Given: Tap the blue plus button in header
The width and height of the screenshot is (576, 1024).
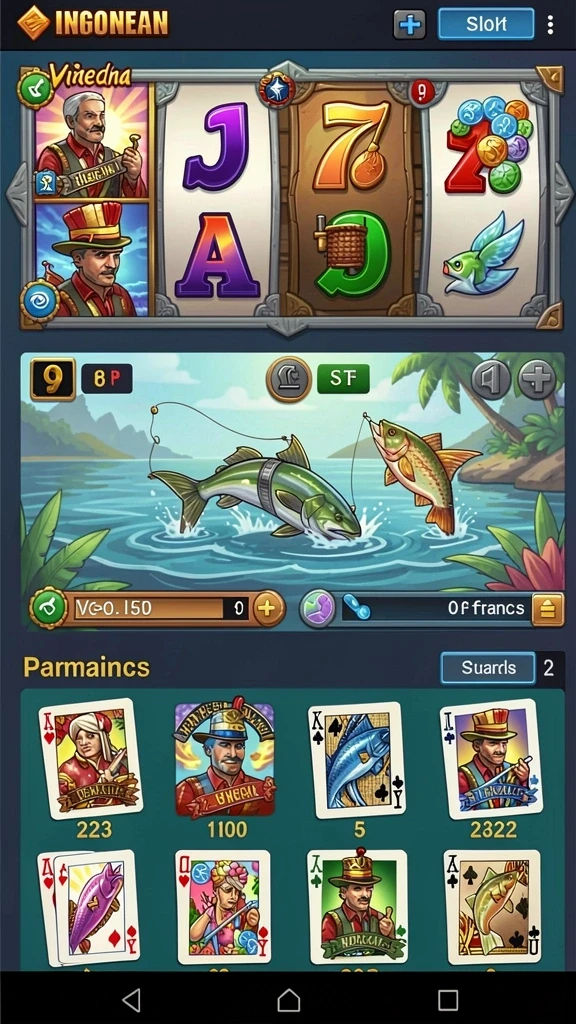Looking at the screenshot, I should [409, 25].
